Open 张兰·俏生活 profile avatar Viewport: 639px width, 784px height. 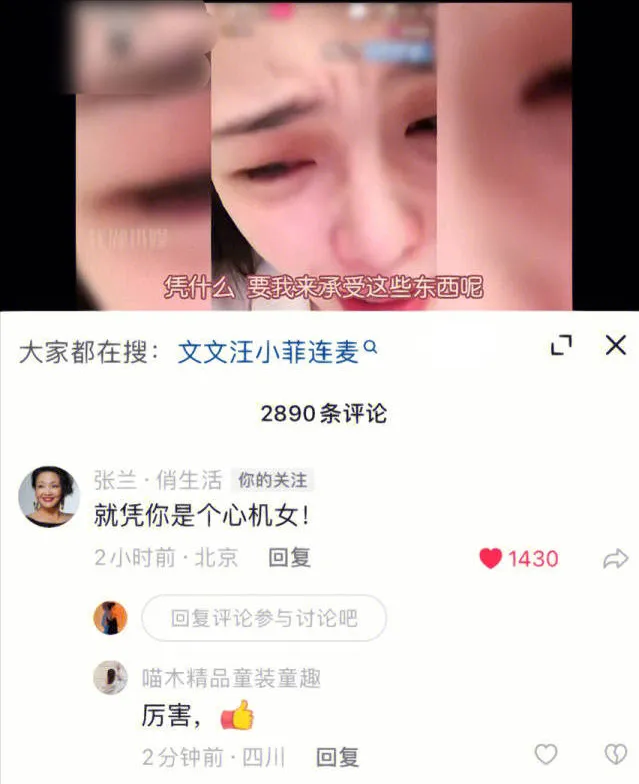click(x=48, y=496)
